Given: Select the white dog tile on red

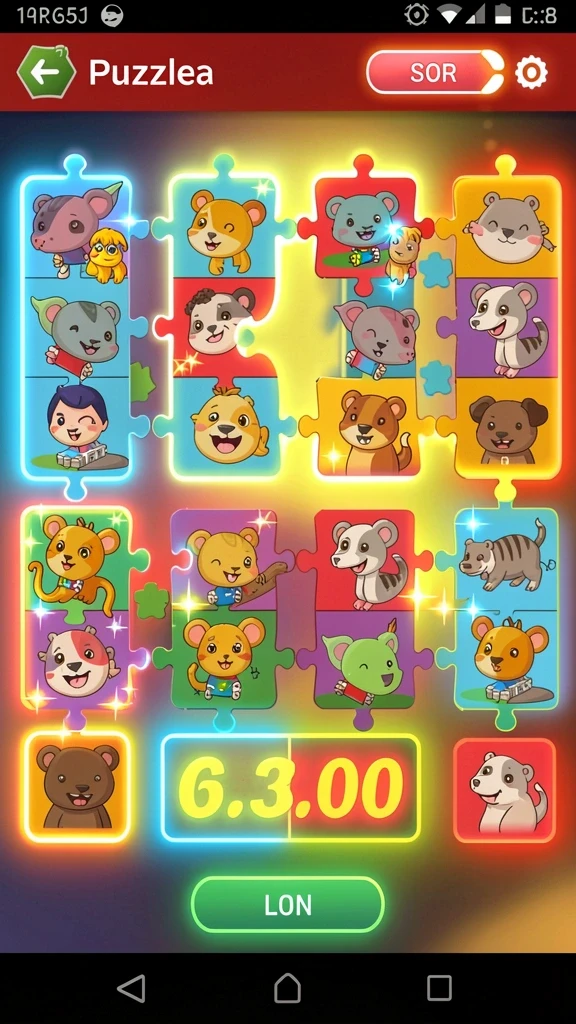Looking at the screenshot, I should point(504,790).
